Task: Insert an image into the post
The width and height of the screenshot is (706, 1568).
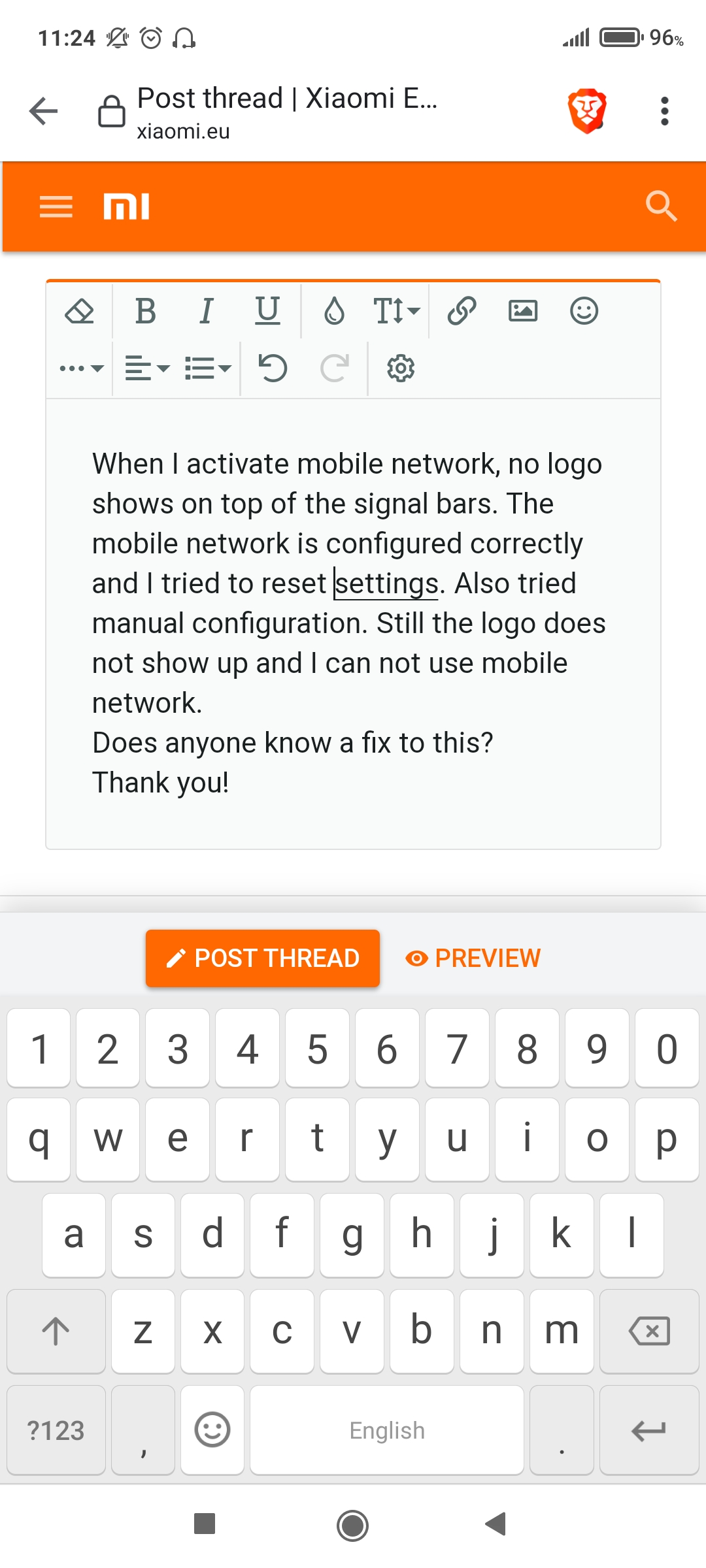Action: coord(523,311)
